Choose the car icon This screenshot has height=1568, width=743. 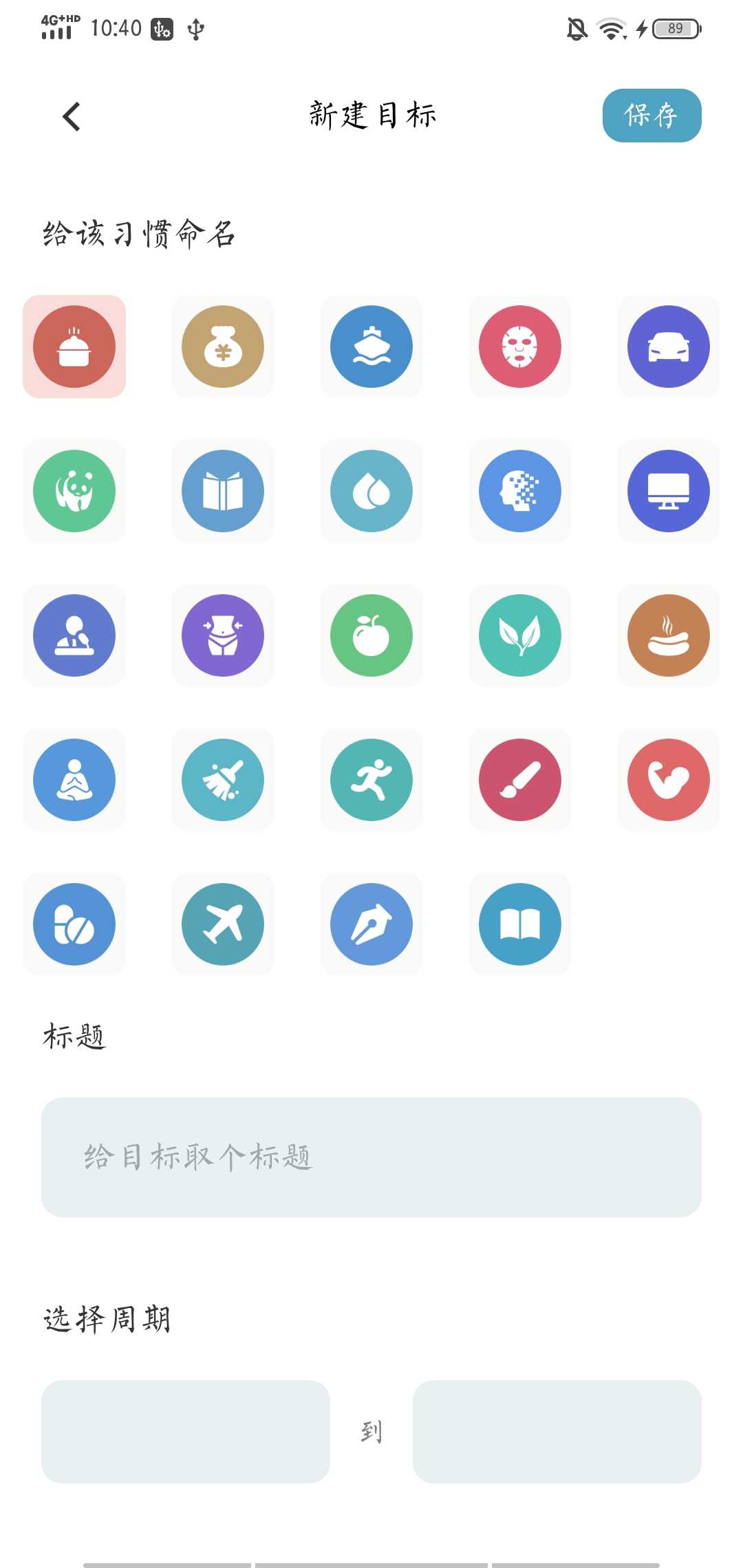point(668,347)
